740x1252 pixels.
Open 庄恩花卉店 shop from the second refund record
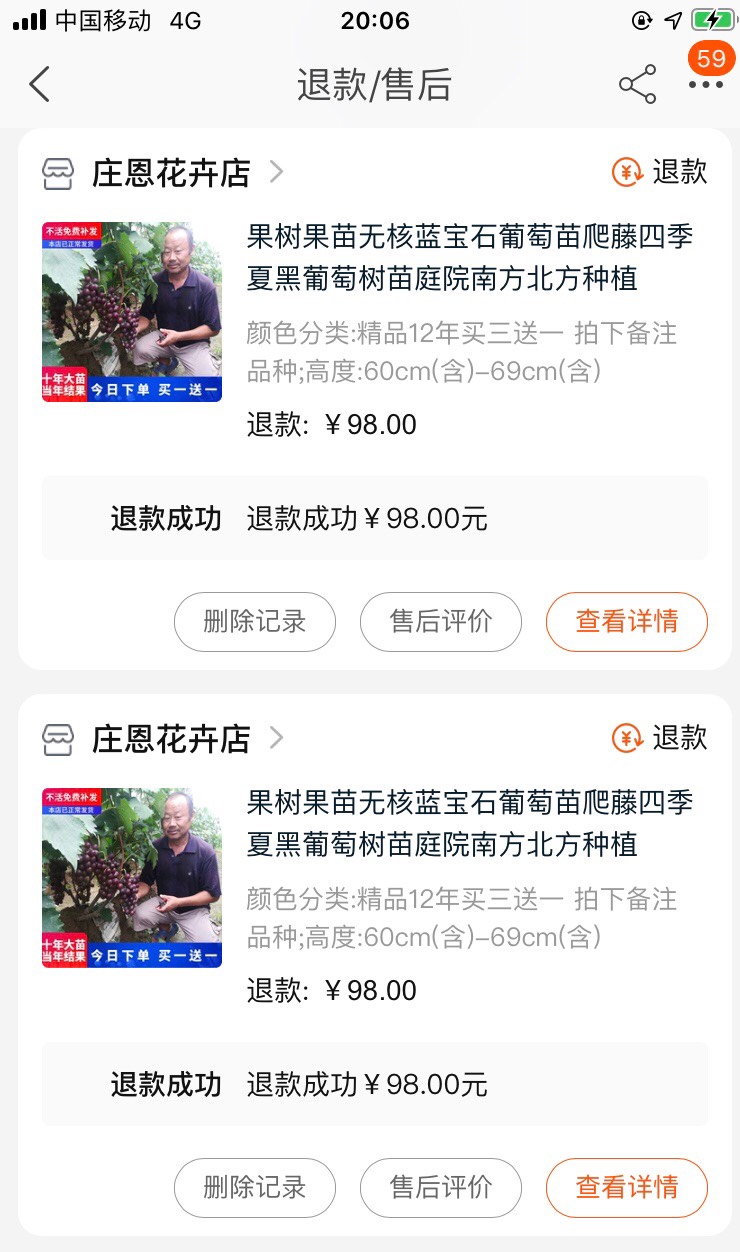point(170,739)
